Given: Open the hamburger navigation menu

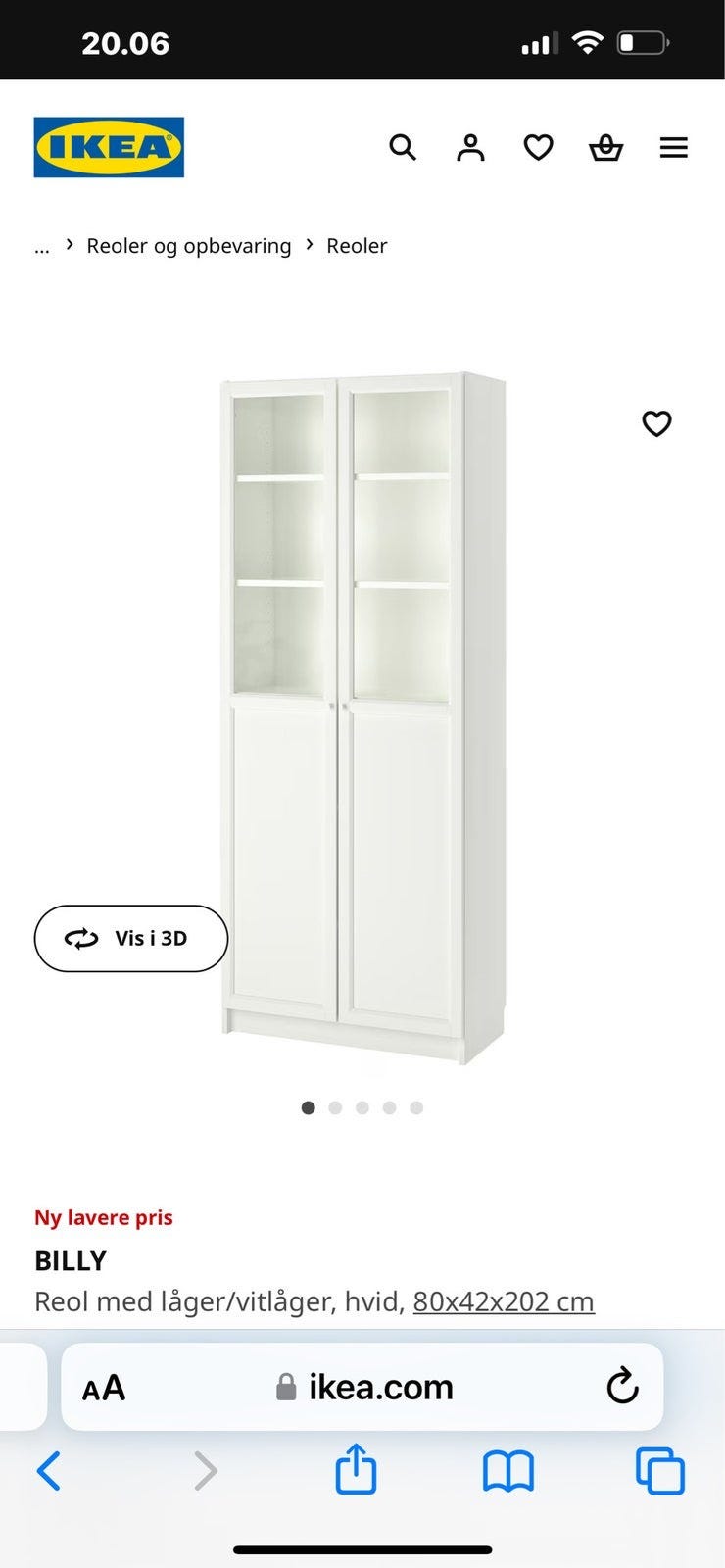Looking at the screenshot, I should 674,147.
